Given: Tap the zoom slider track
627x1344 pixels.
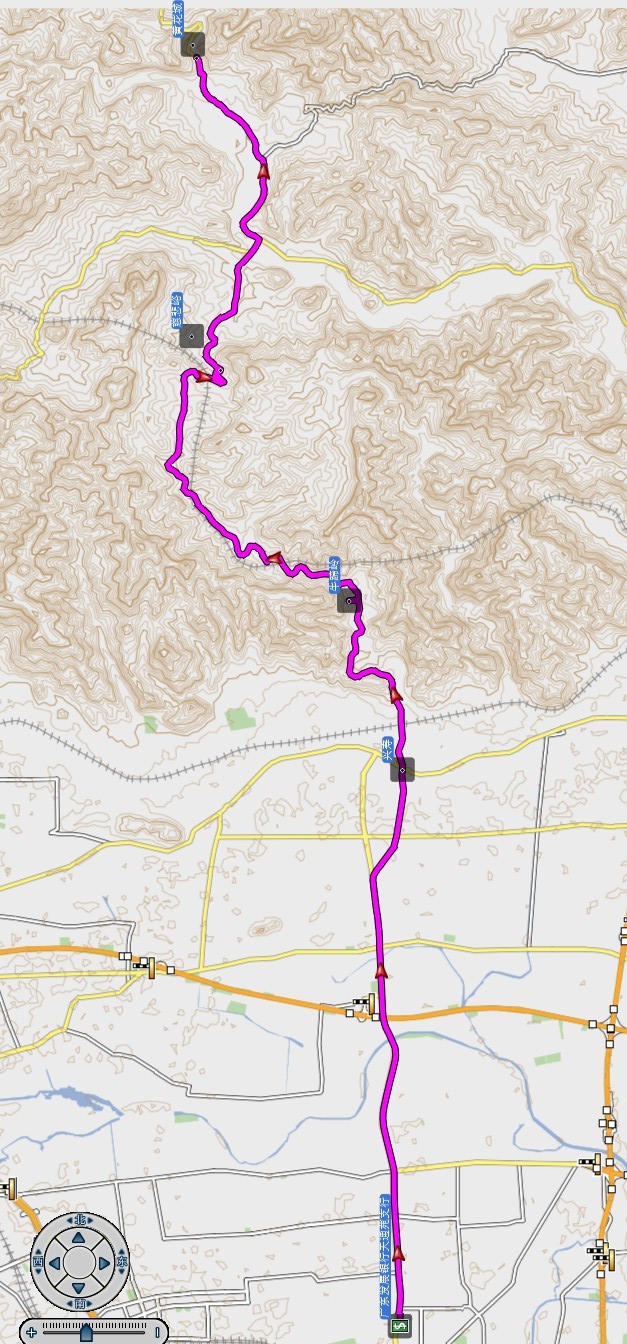Looking at the screenshot, I should click(120, 1333).
